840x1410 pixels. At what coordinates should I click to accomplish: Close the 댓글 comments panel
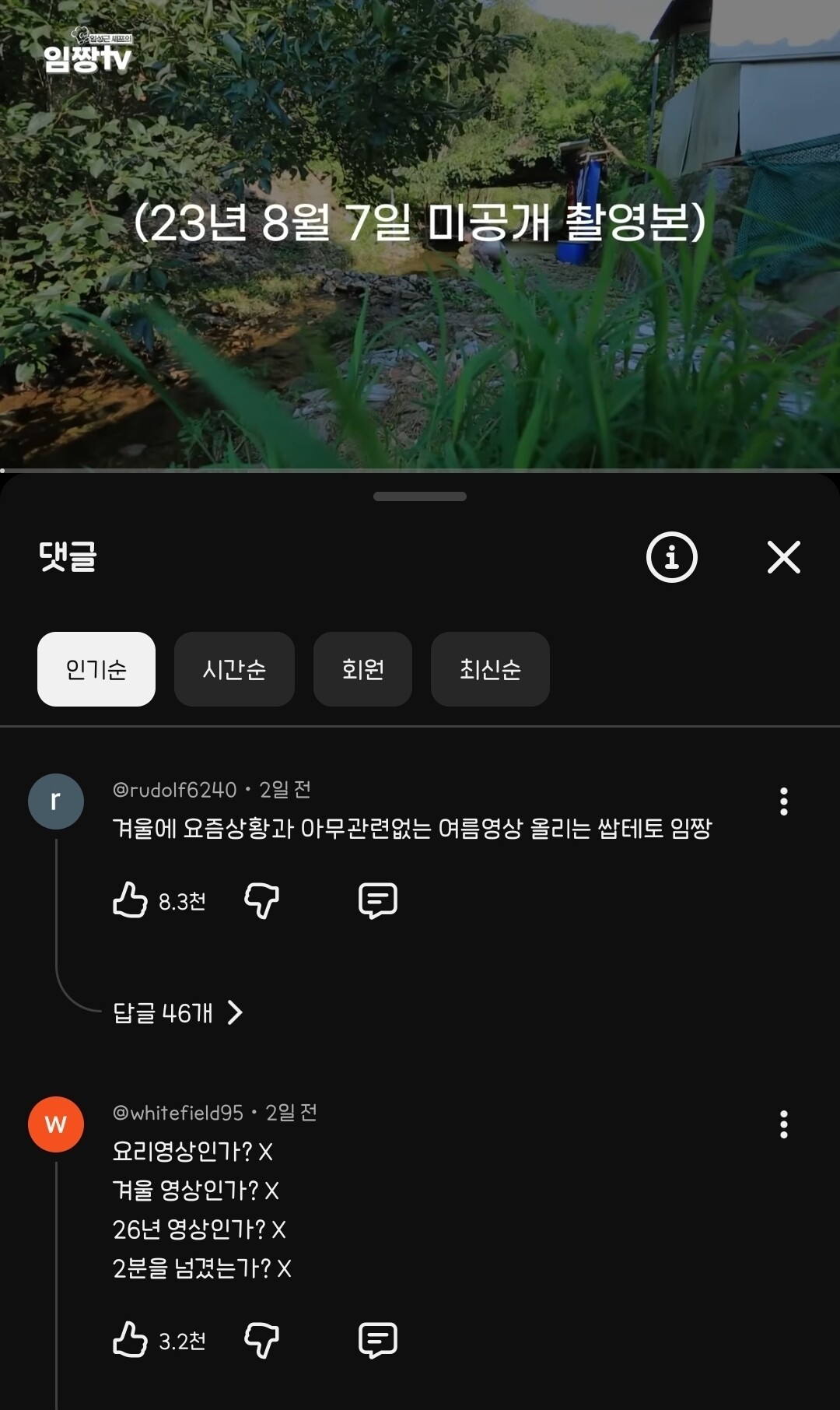(783, 557)
